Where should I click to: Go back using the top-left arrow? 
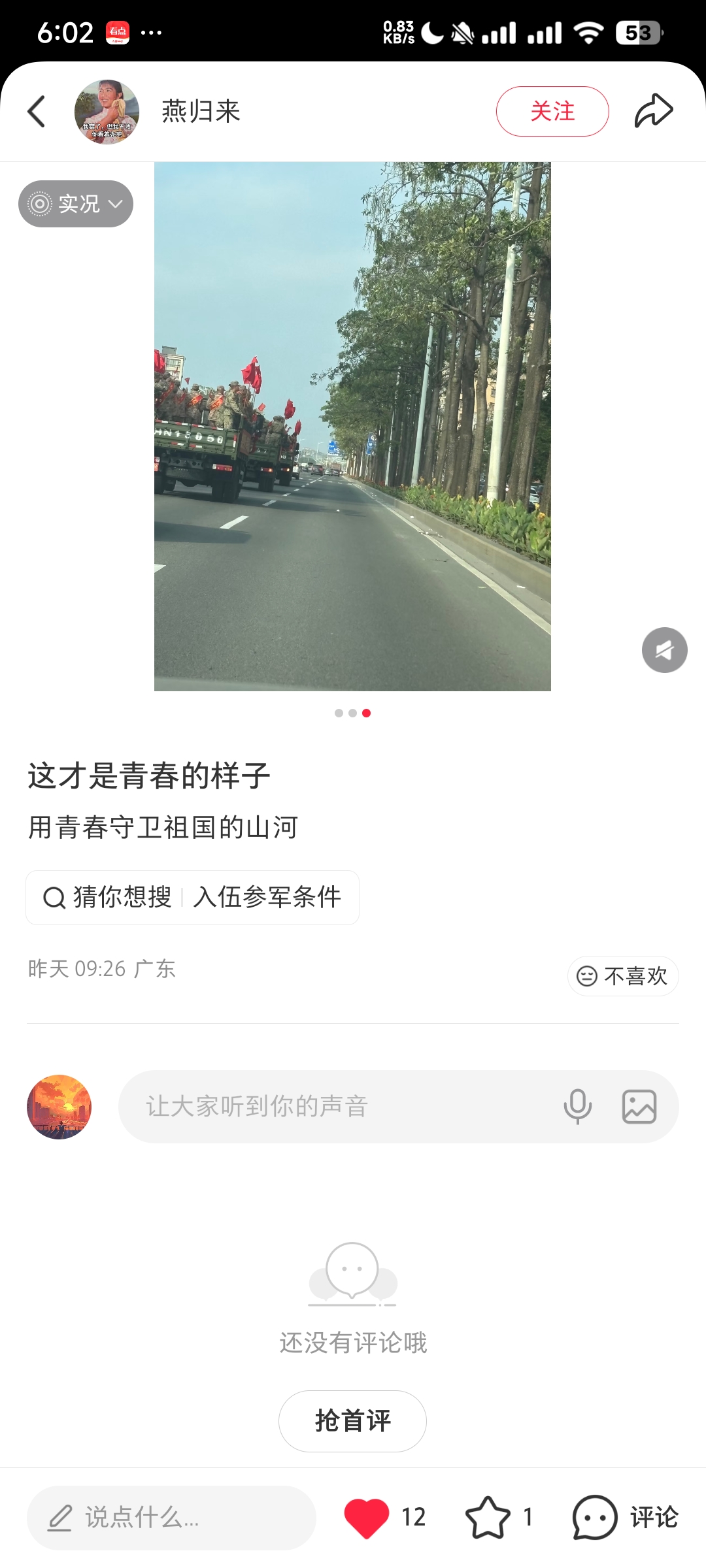point(37,112)
